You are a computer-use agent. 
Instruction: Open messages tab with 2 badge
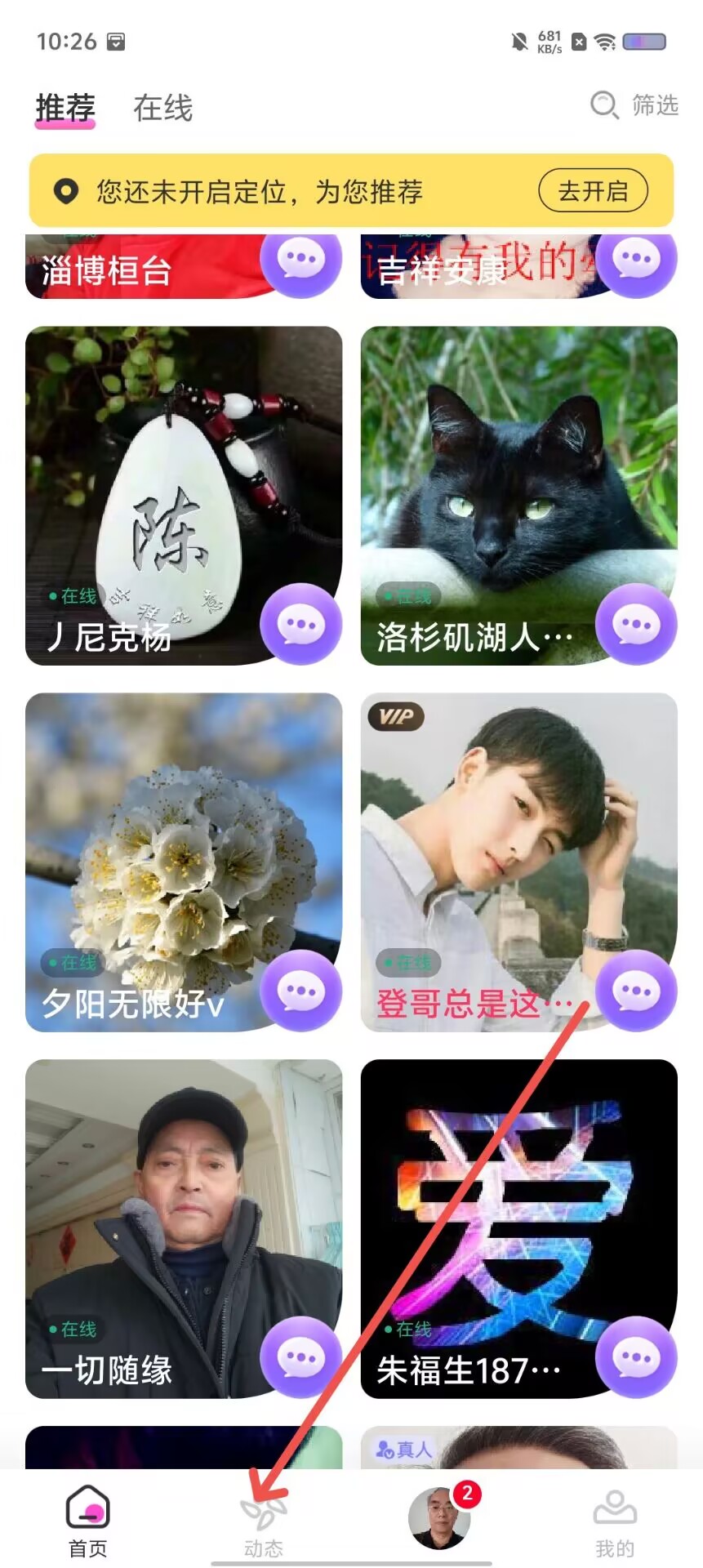pos(441,1516)
